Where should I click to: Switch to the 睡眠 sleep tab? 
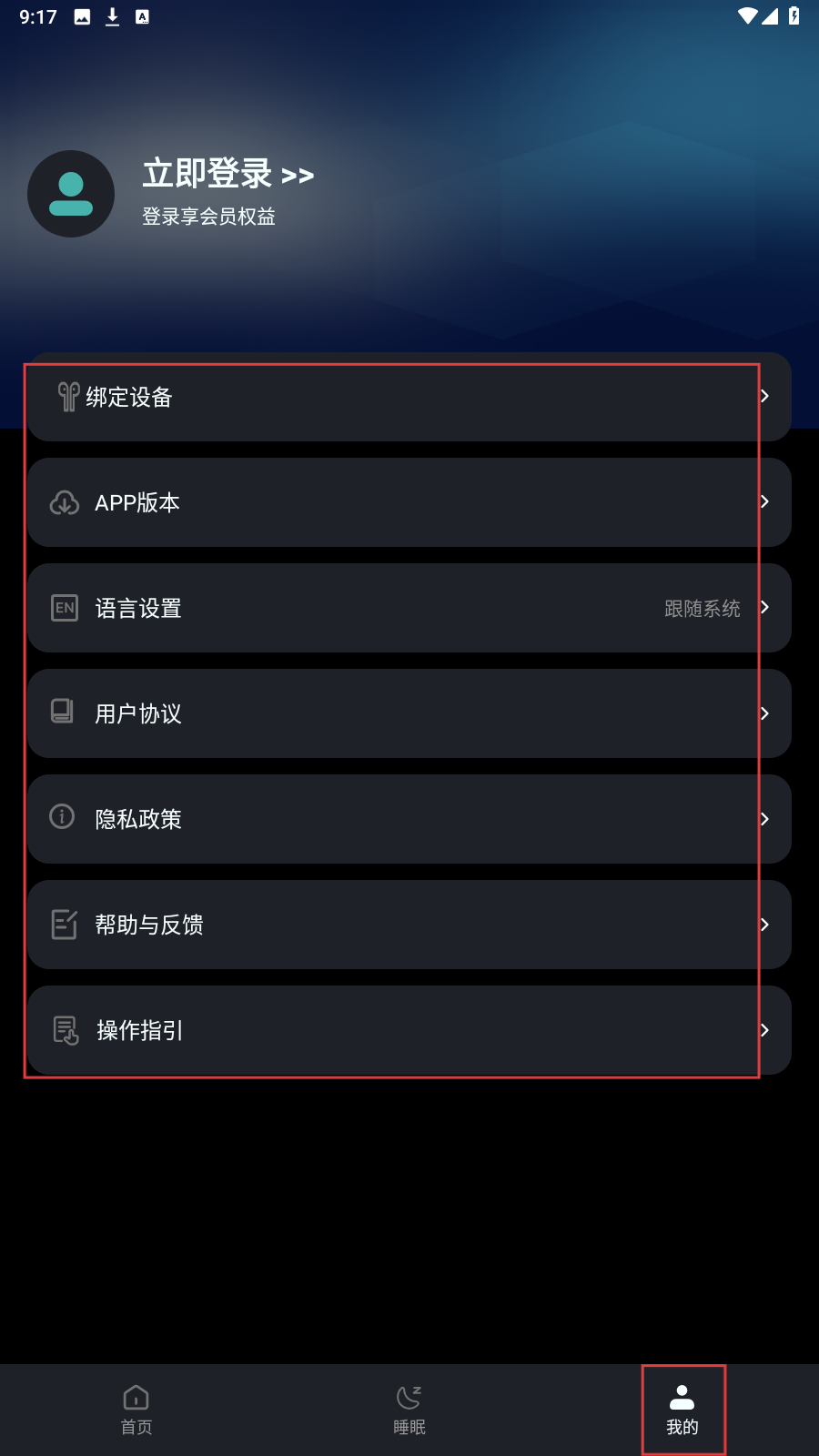coord(409,1410)
